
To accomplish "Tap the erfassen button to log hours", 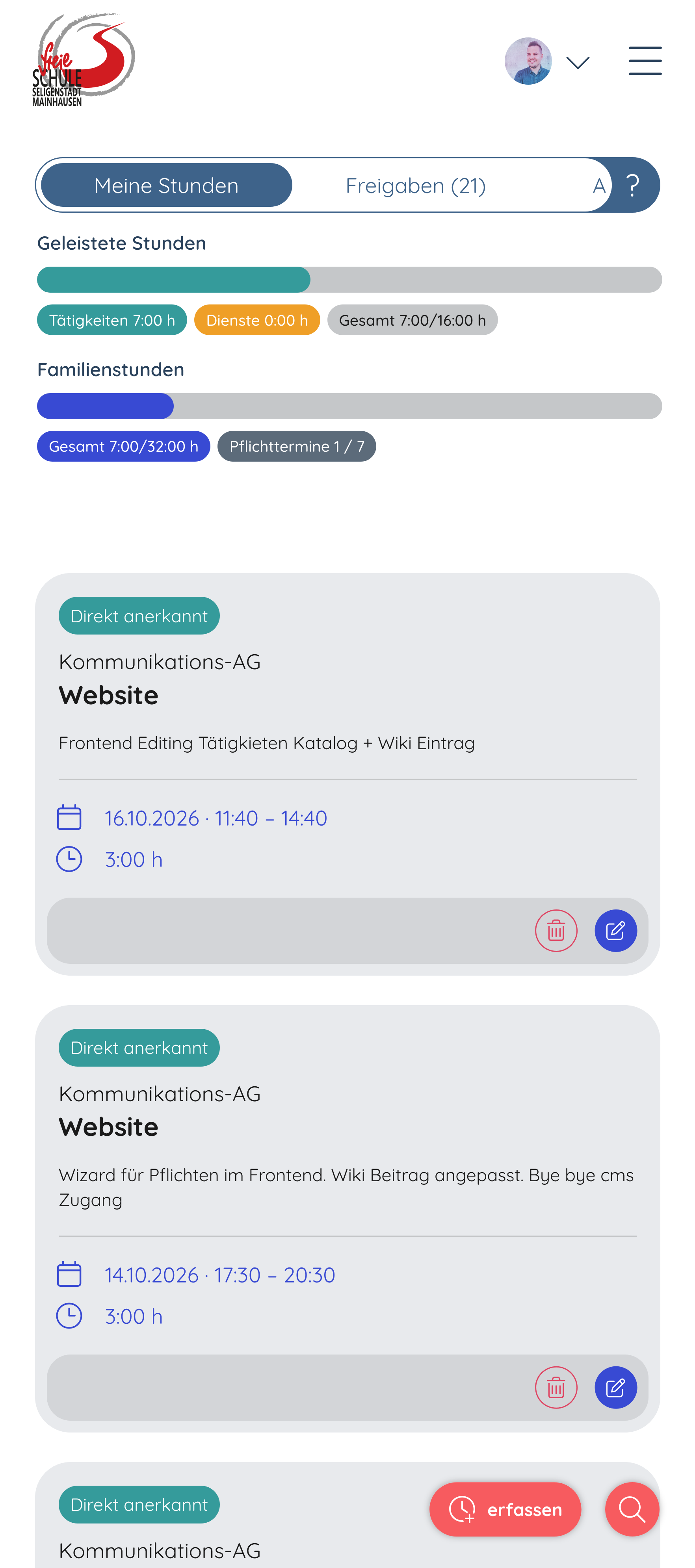I will [505, 1509].
